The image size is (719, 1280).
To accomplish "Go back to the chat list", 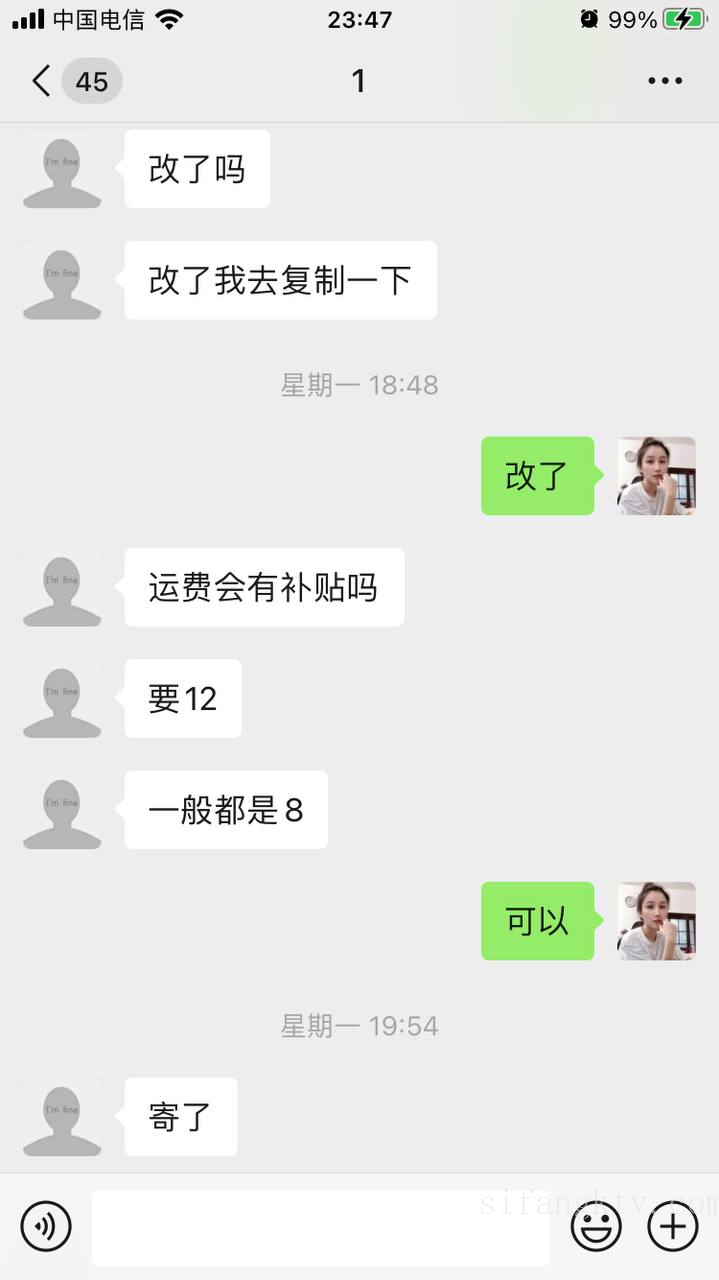I will point(42,81).
